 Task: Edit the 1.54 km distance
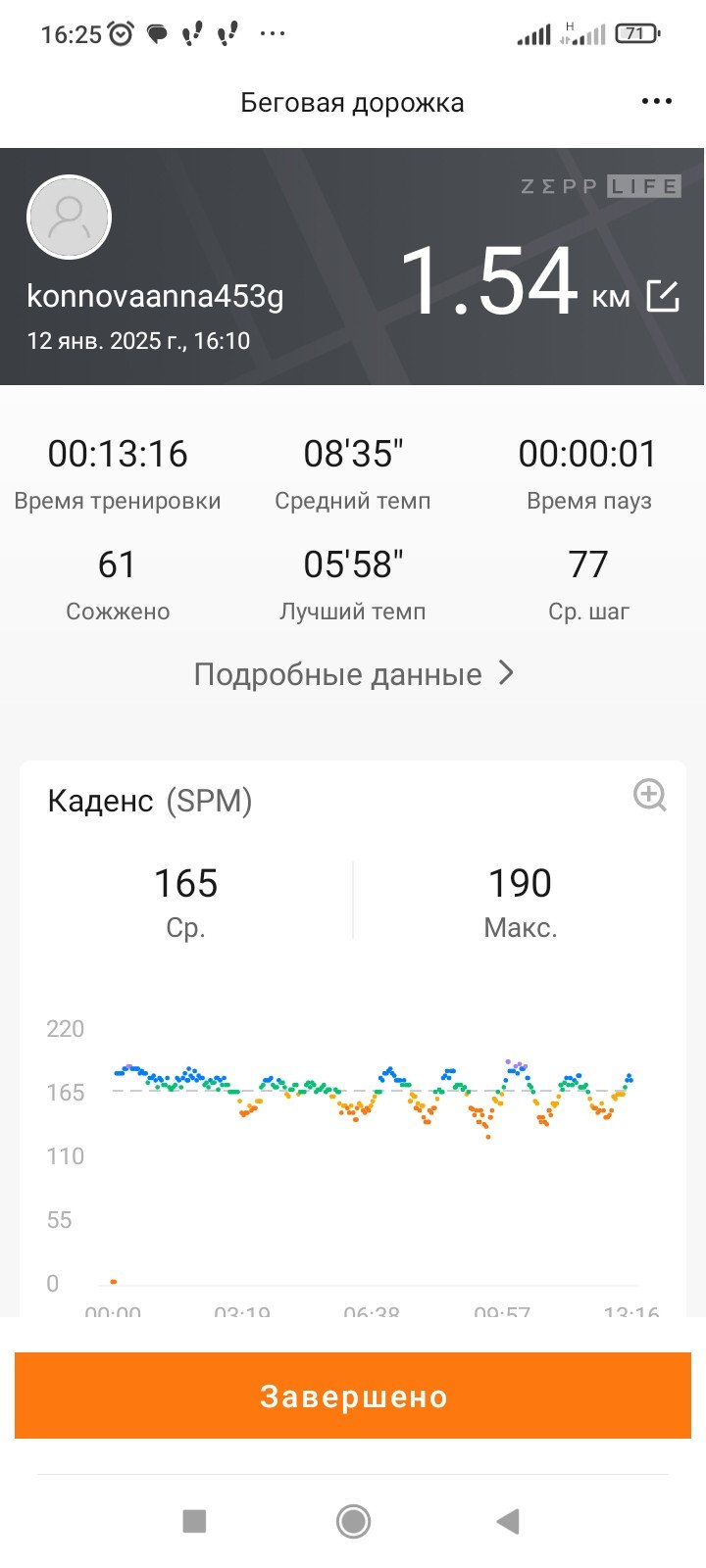pos(663,295)
